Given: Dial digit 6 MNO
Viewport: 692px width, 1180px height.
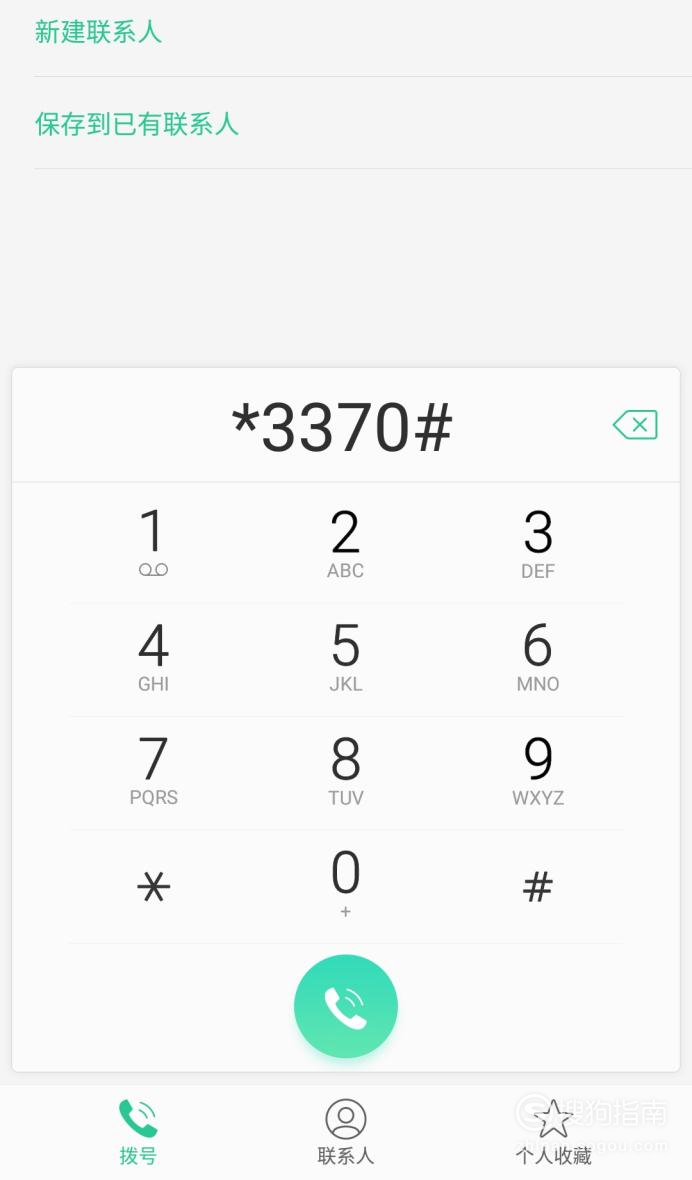Looking at the screenshot, I should (x=539, y=658).
